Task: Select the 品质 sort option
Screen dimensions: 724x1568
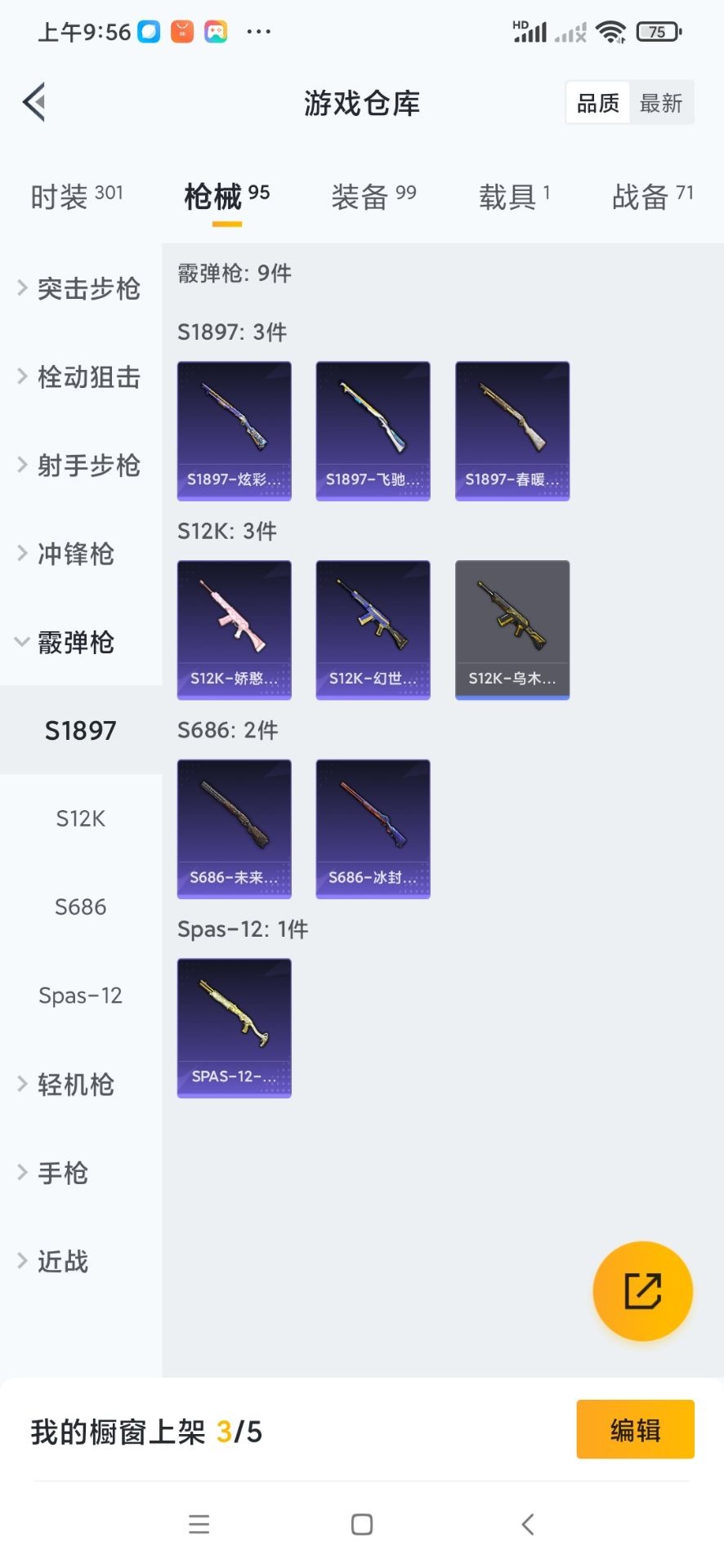Action: pos(598,103)
